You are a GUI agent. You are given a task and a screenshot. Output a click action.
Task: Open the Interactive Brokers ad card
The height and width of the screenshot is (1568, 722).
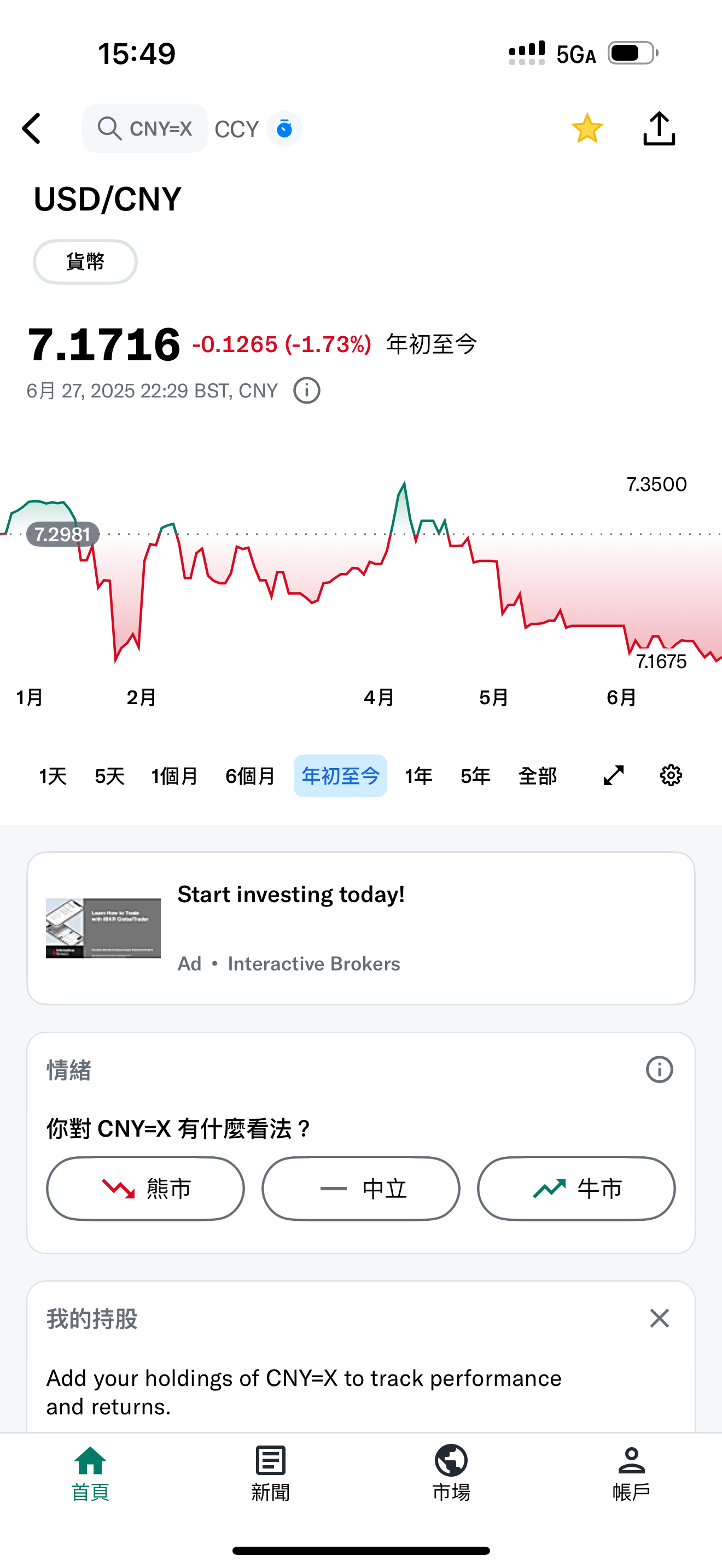click(361, 928)
